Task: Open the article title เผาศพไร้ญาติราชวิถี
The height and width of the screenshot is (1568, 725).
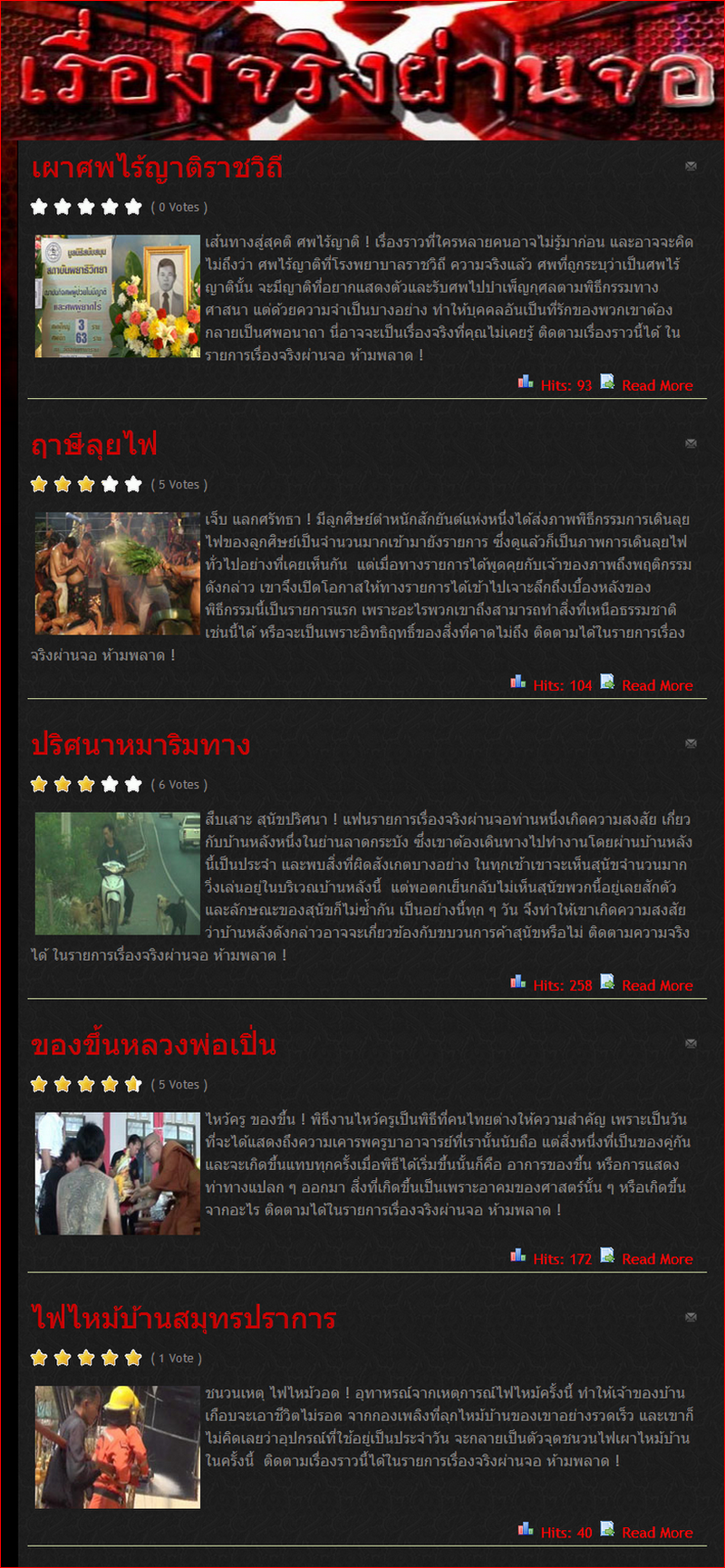Action: 157,169
